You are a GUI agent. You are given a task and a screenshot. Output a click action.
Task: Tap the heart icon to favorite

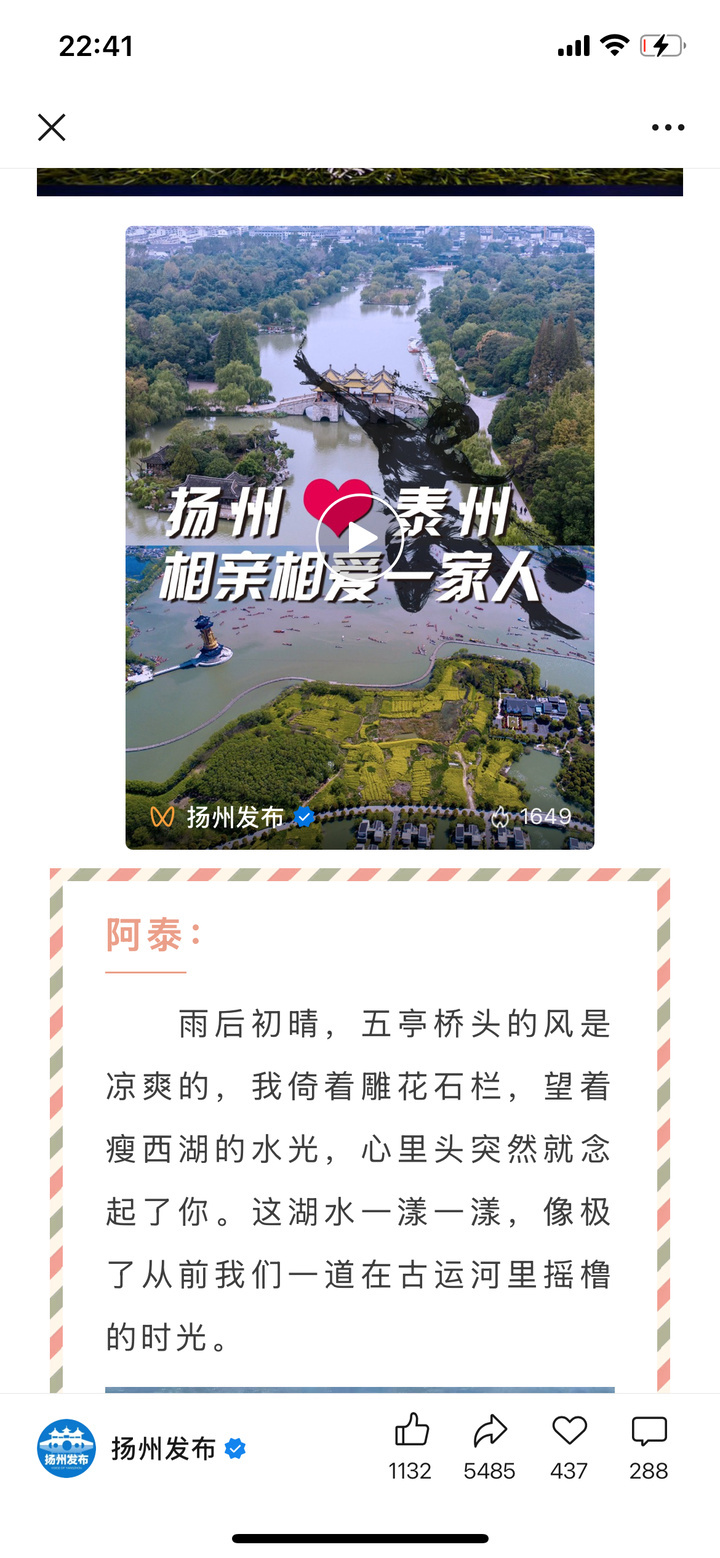(569, 1446)
